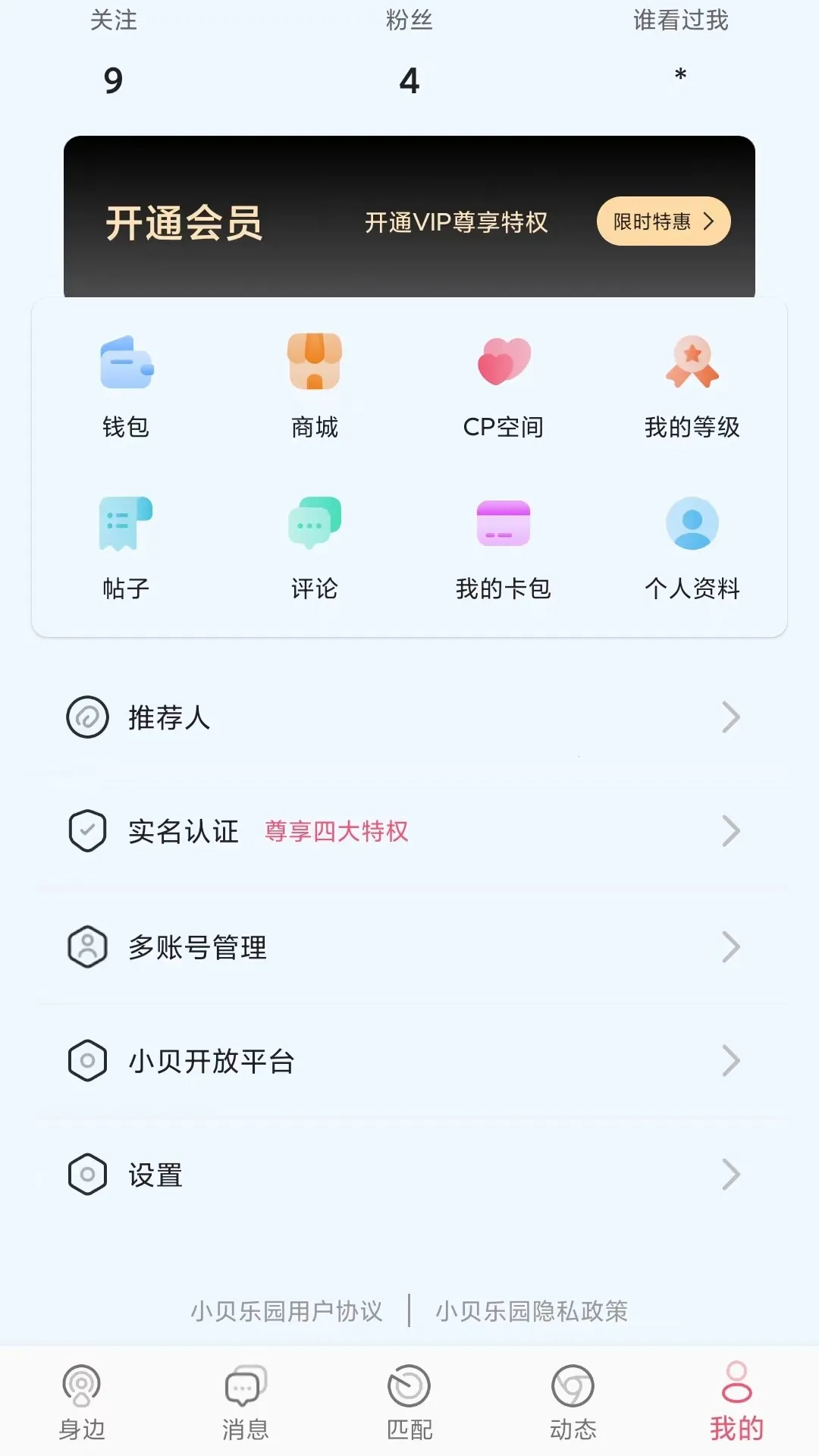
Task: Expand the 推荐人 row chevron
Action: coord(730,717)
